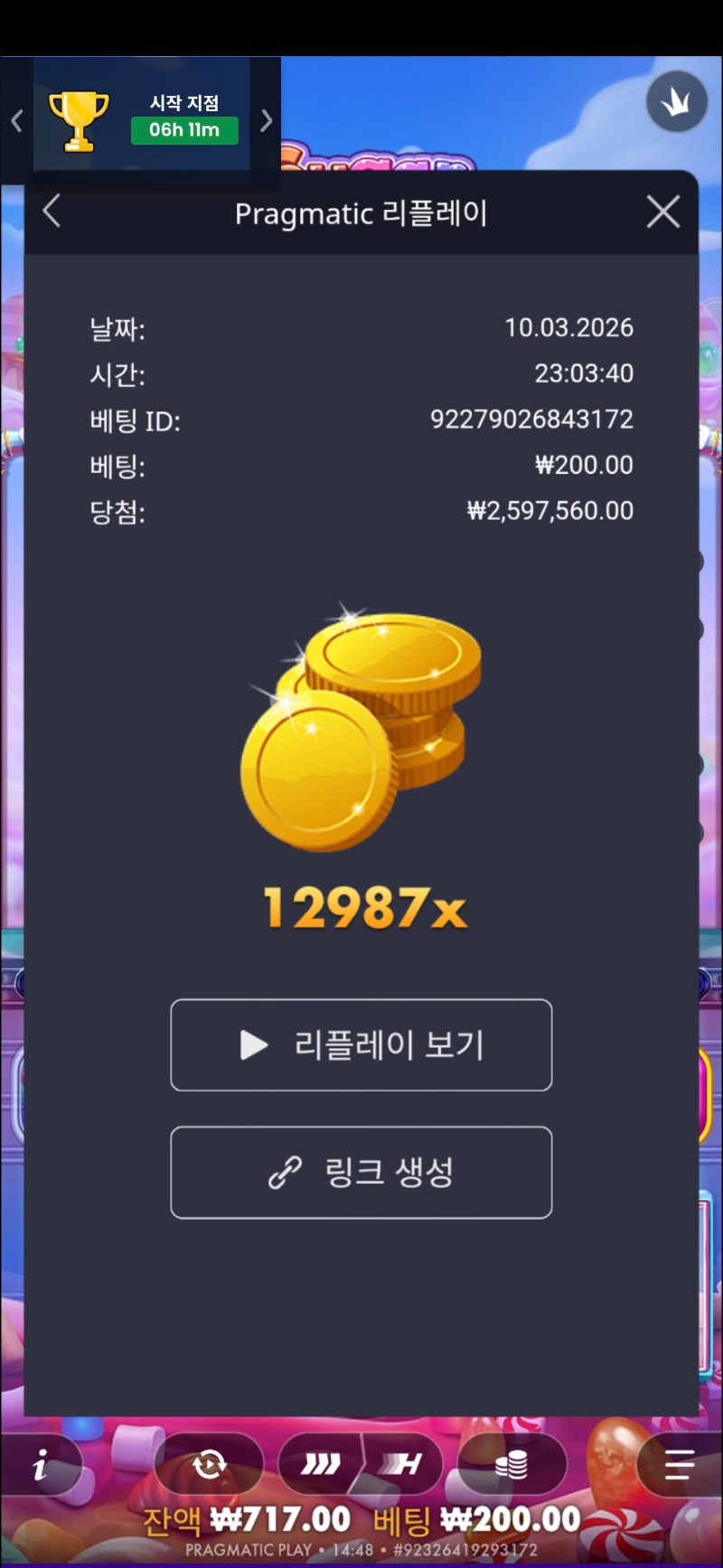The image size is (723, 1568).
Task: Open the hamburger menu
Action: pyautogui.click(x=678, y=1465)
